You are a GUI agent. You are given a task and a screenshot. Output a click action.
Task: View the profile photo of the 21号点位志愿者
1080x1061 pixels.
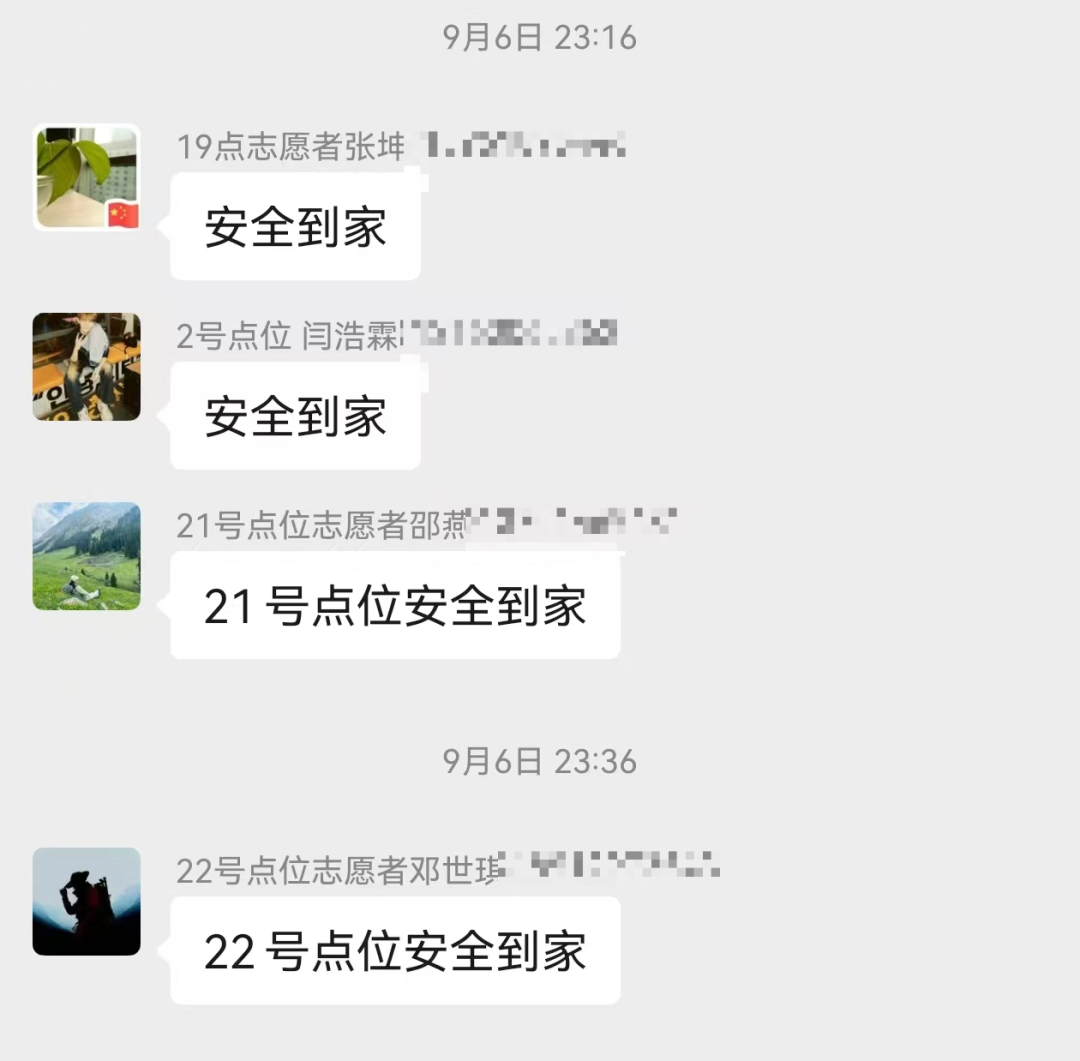click(x=87, y=556)
